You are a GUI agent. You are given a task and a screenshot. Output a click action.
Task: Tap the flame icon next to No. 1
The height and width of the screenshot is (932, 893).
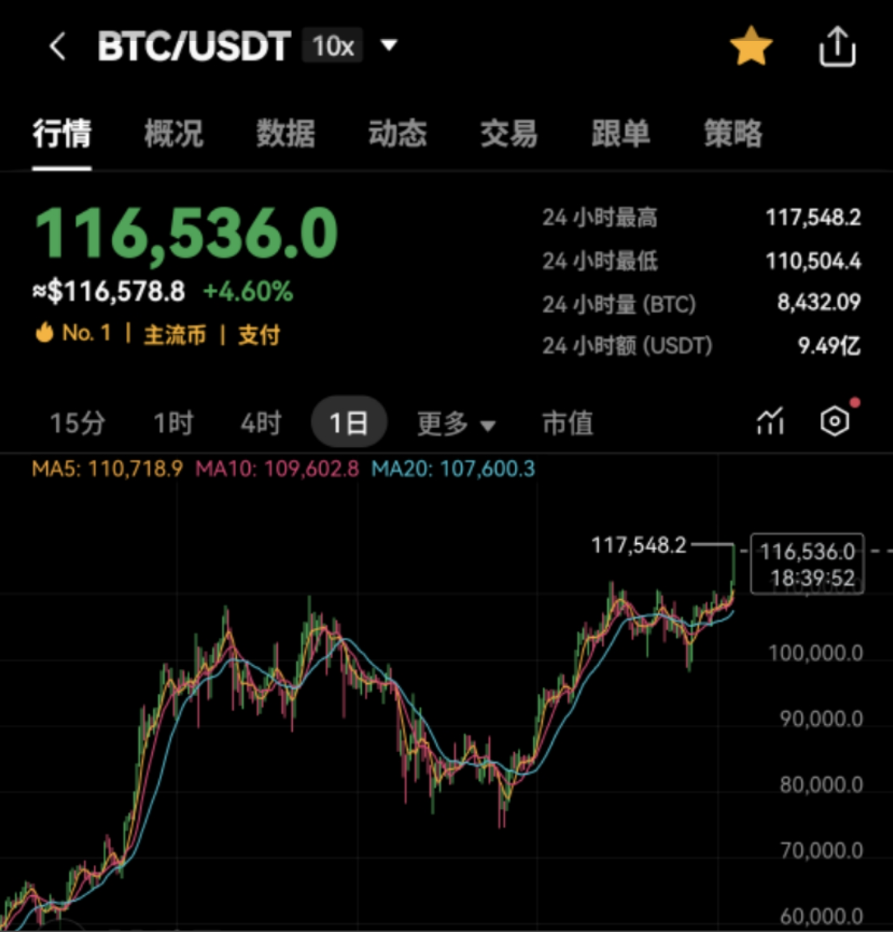click(45, 334)
